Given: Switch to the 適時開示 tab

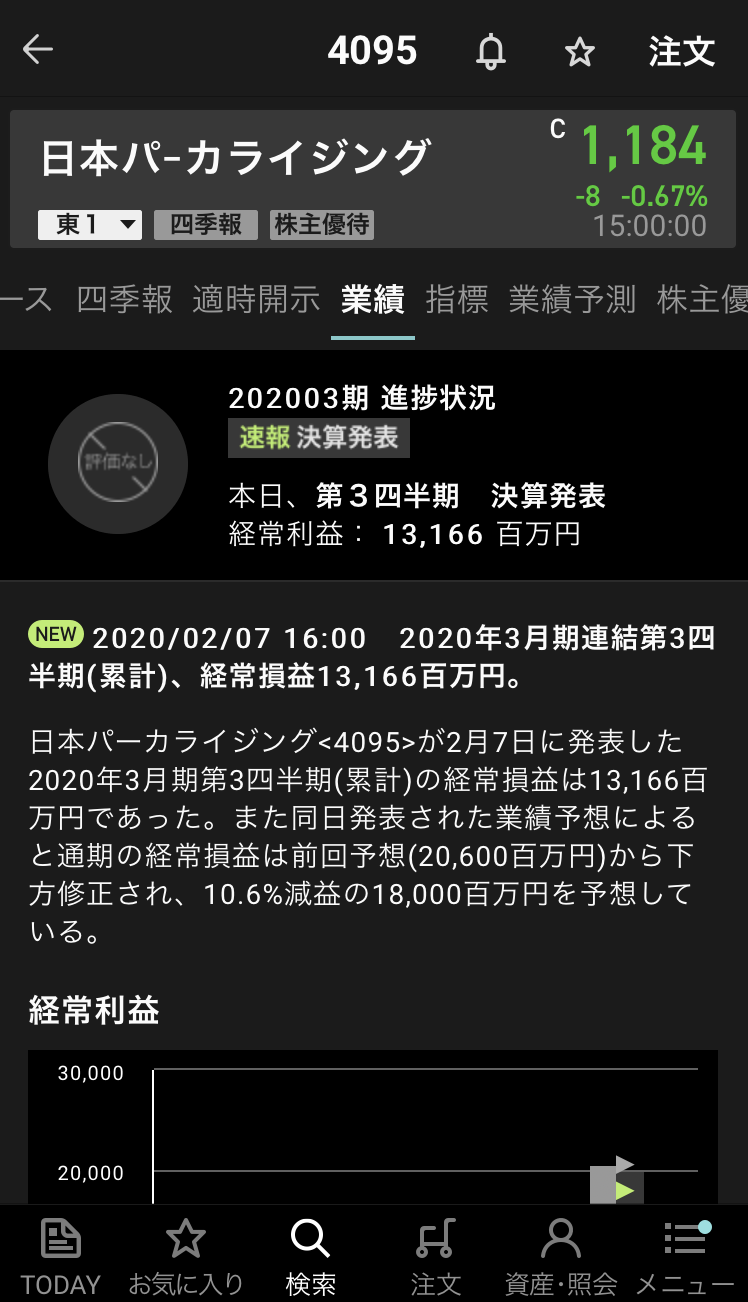Looking at the screenshot, I should (256, 299).
